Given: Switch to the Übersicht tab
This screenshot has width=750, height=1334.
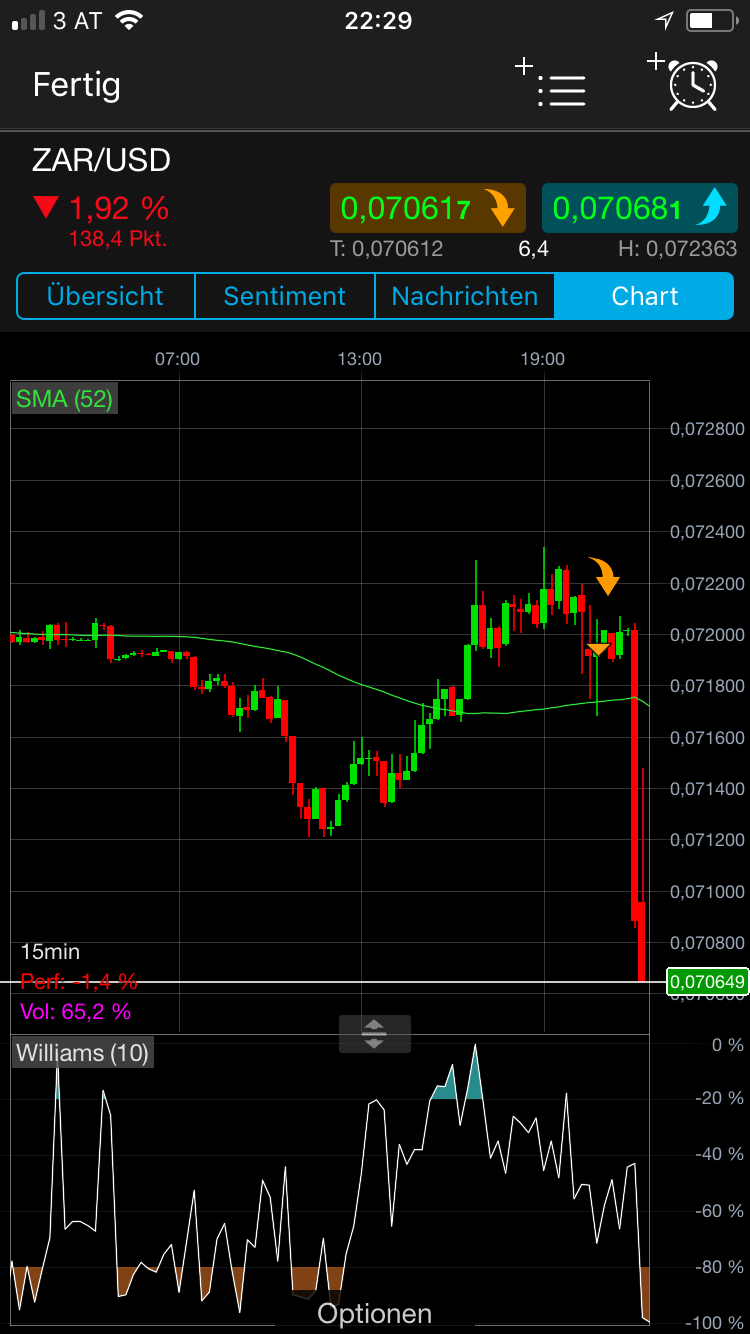Looking at the screenshot, I should click(105, 296).
